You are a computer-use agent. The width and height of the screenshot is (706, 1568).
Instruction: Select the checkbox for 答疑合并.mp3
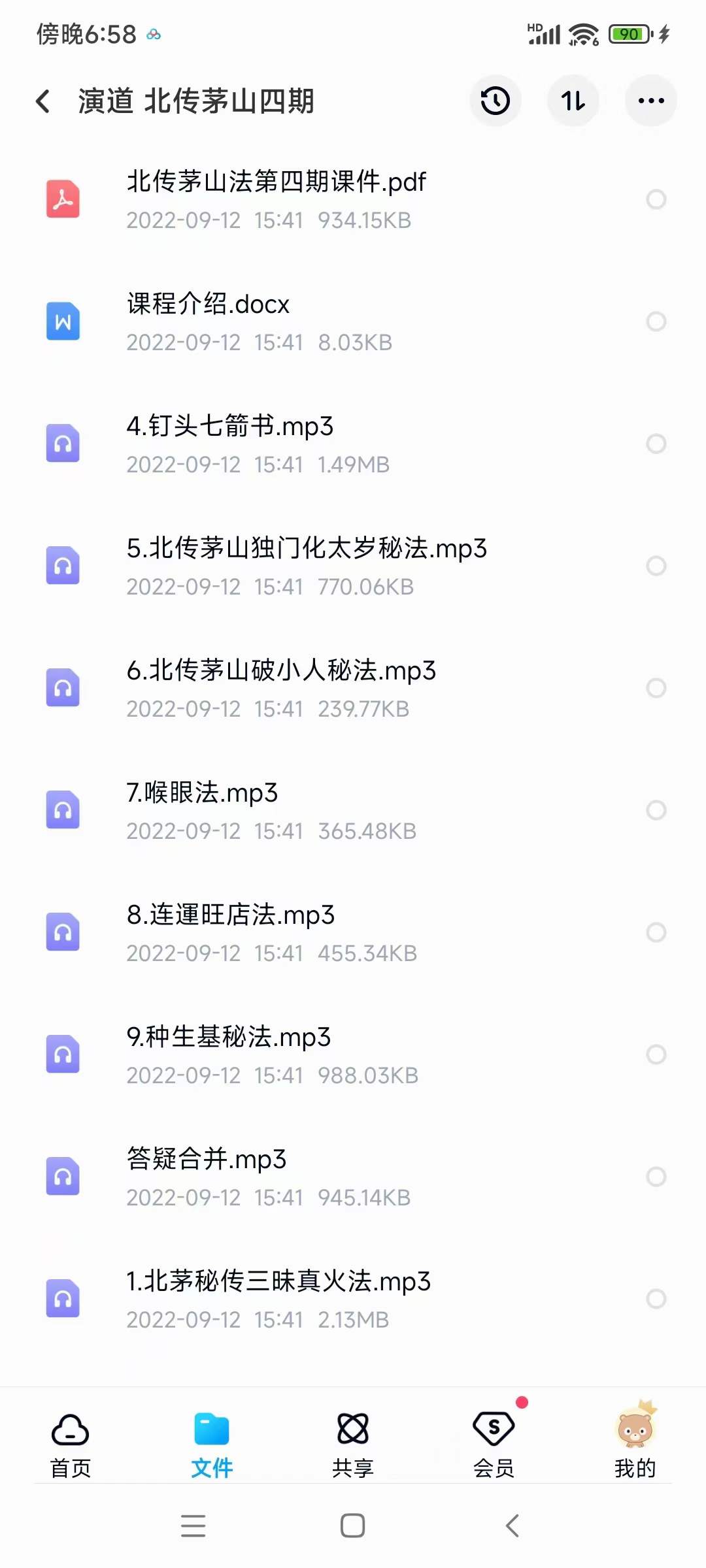[x=656, y=1176]
